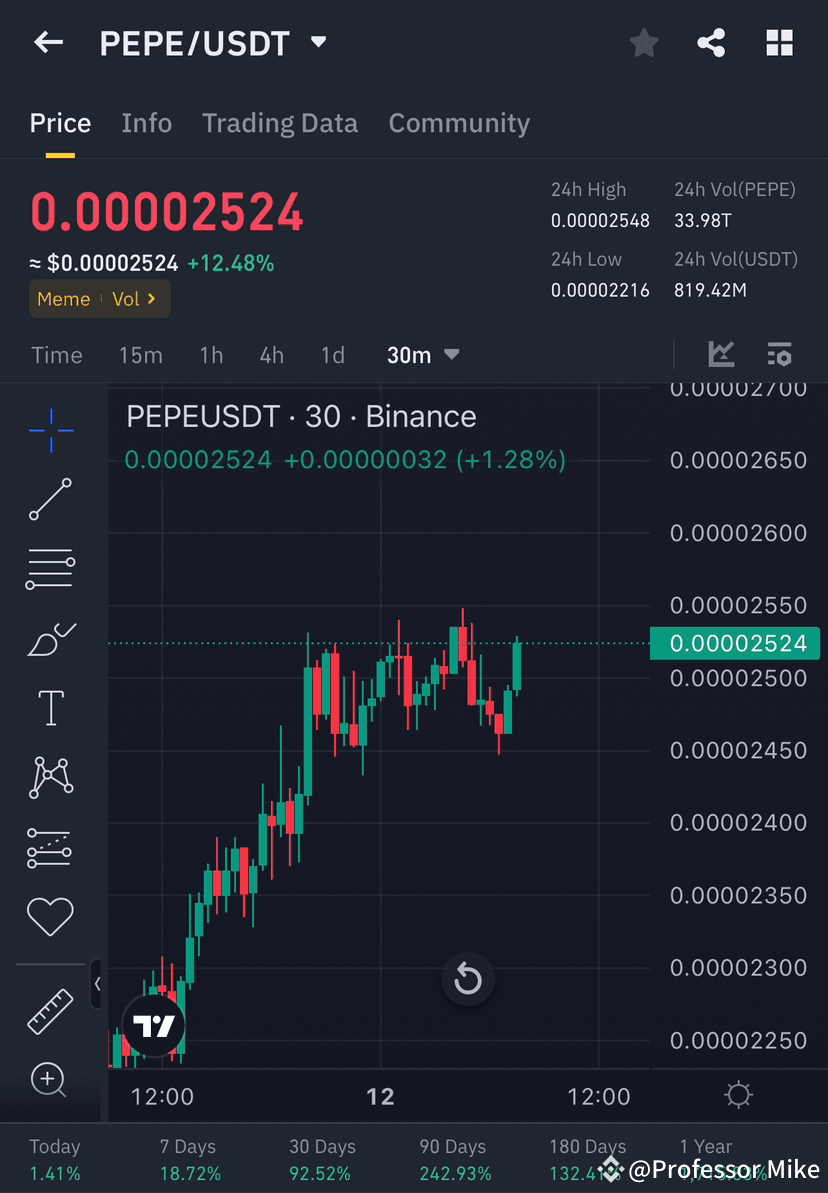Open the PEPE/USDT pair selector dropdown
The image size is (828, 1193).
[x=318, y=42]
